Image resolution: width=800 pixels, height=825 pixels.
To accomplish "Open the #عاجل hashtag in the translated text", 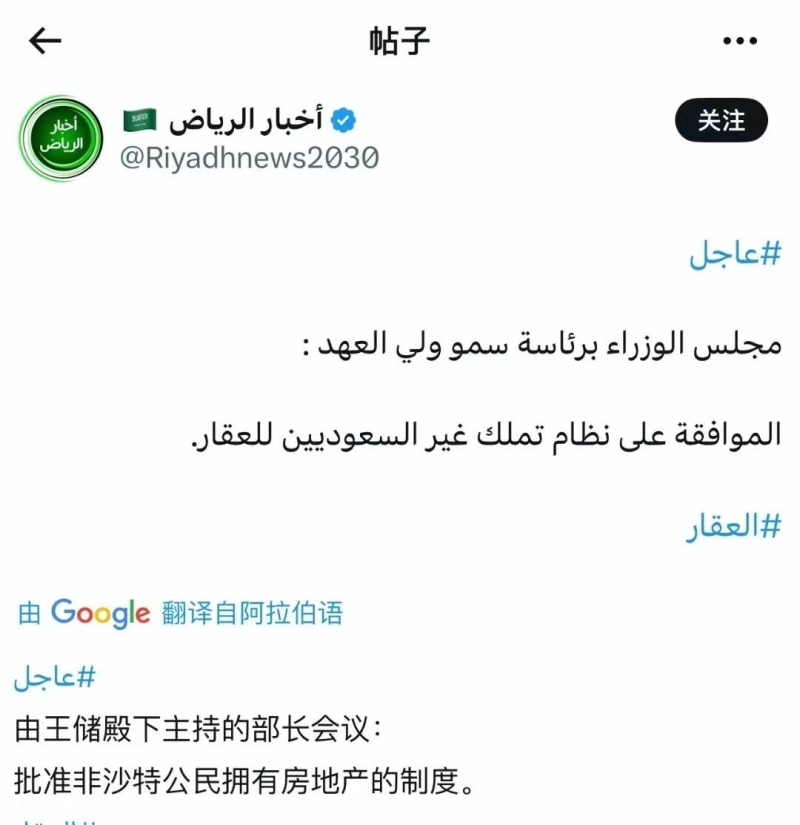I will [x=55, y=677].
